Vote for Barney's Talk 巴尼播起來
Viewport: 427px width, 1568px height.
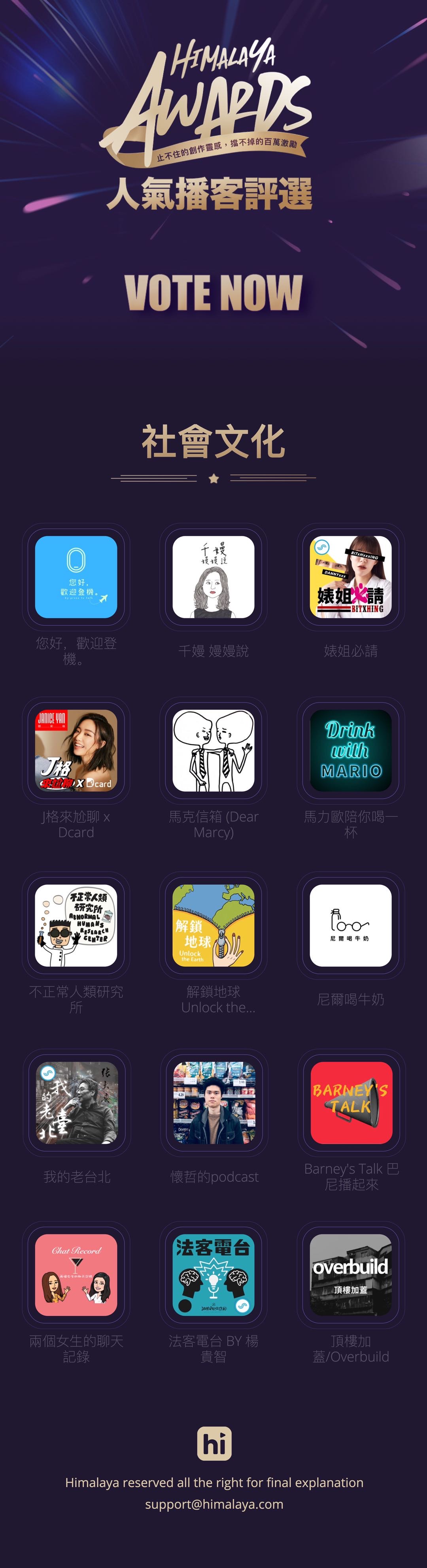click(351, 1102)
